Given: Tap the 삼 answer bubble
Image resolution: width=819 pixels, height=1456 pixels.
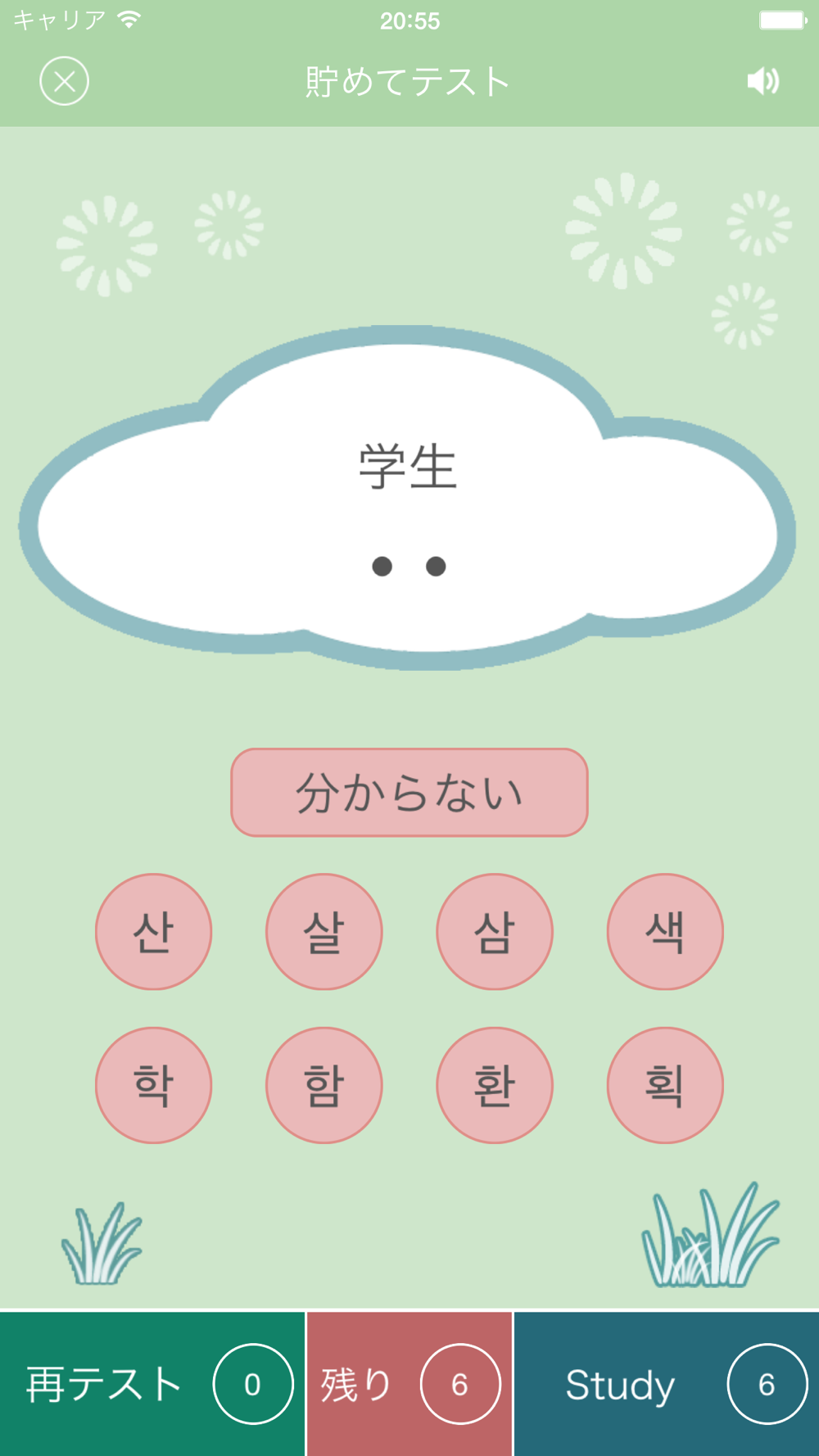Looking at the screenshot, I should [495, 932].
